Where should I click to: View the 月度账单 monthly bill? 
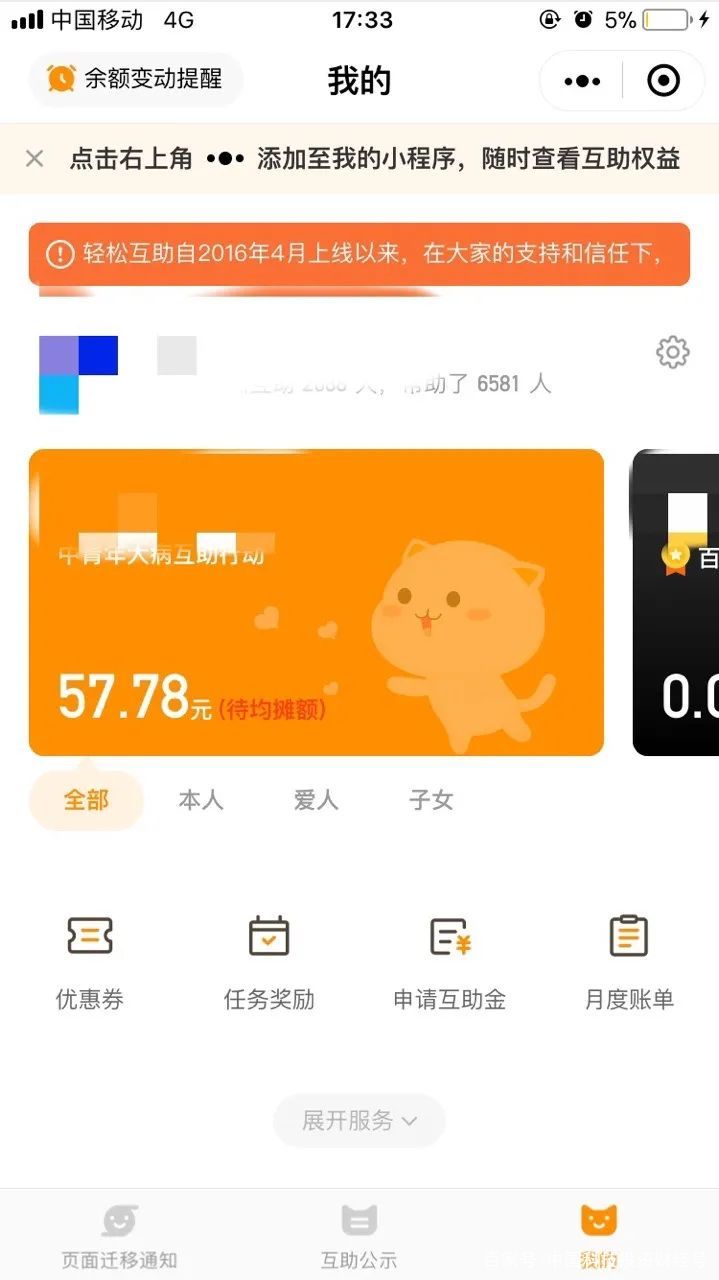[x=629, y=960]
